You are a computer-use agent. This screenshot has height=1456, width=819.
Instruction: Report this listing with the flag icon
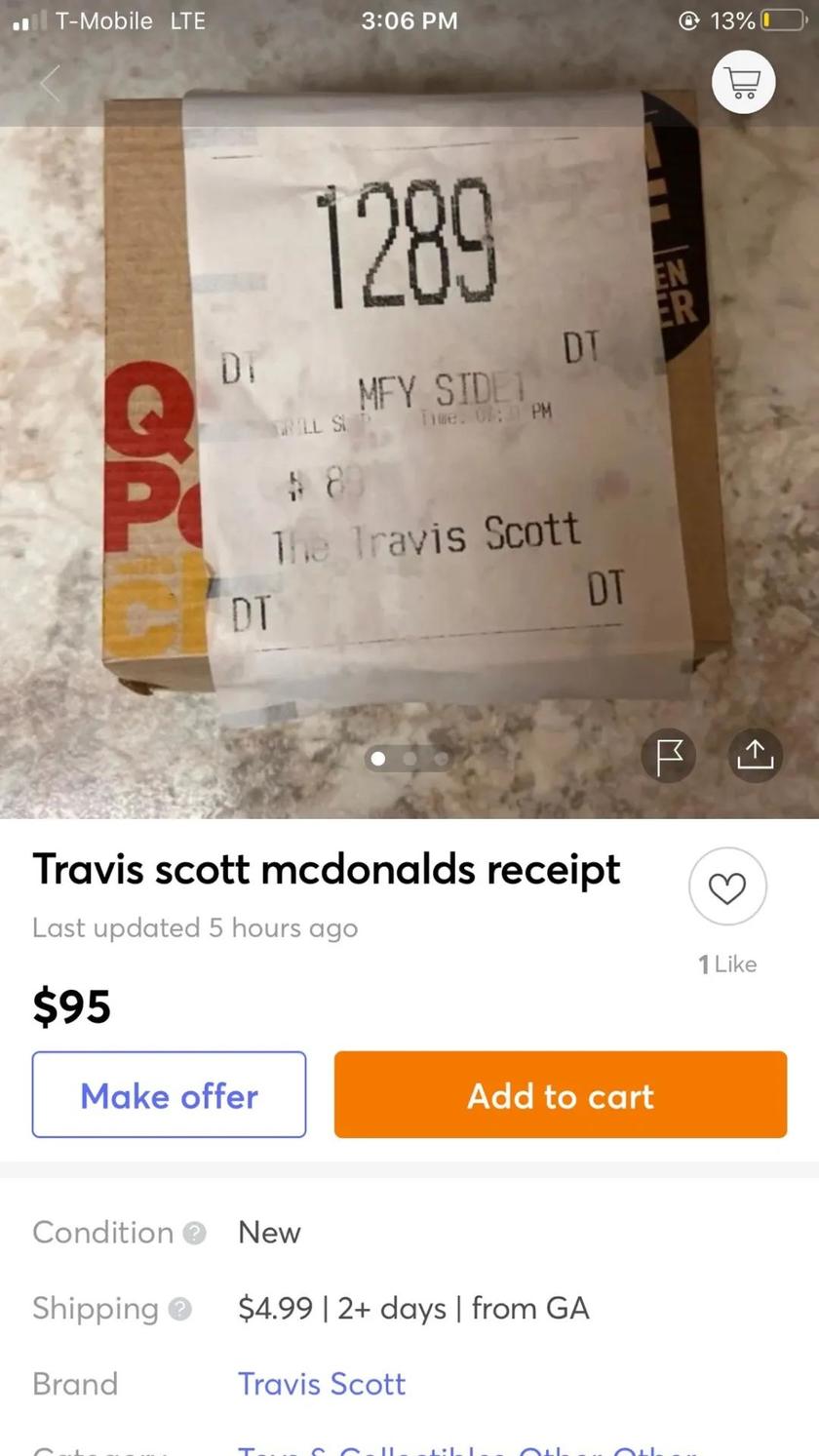[669, 755]
